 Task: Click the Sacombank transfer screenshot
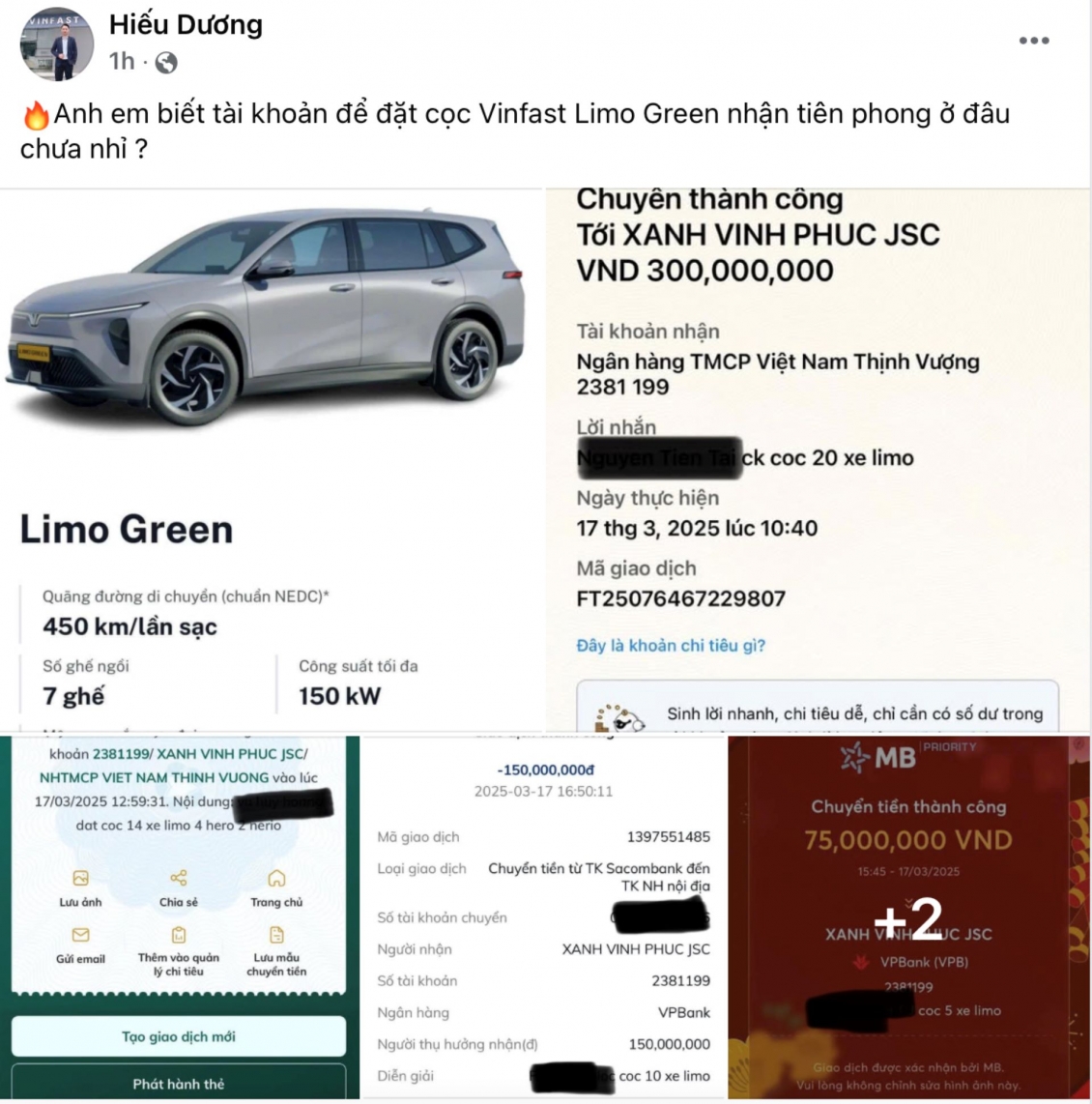(x=541, y=918)
